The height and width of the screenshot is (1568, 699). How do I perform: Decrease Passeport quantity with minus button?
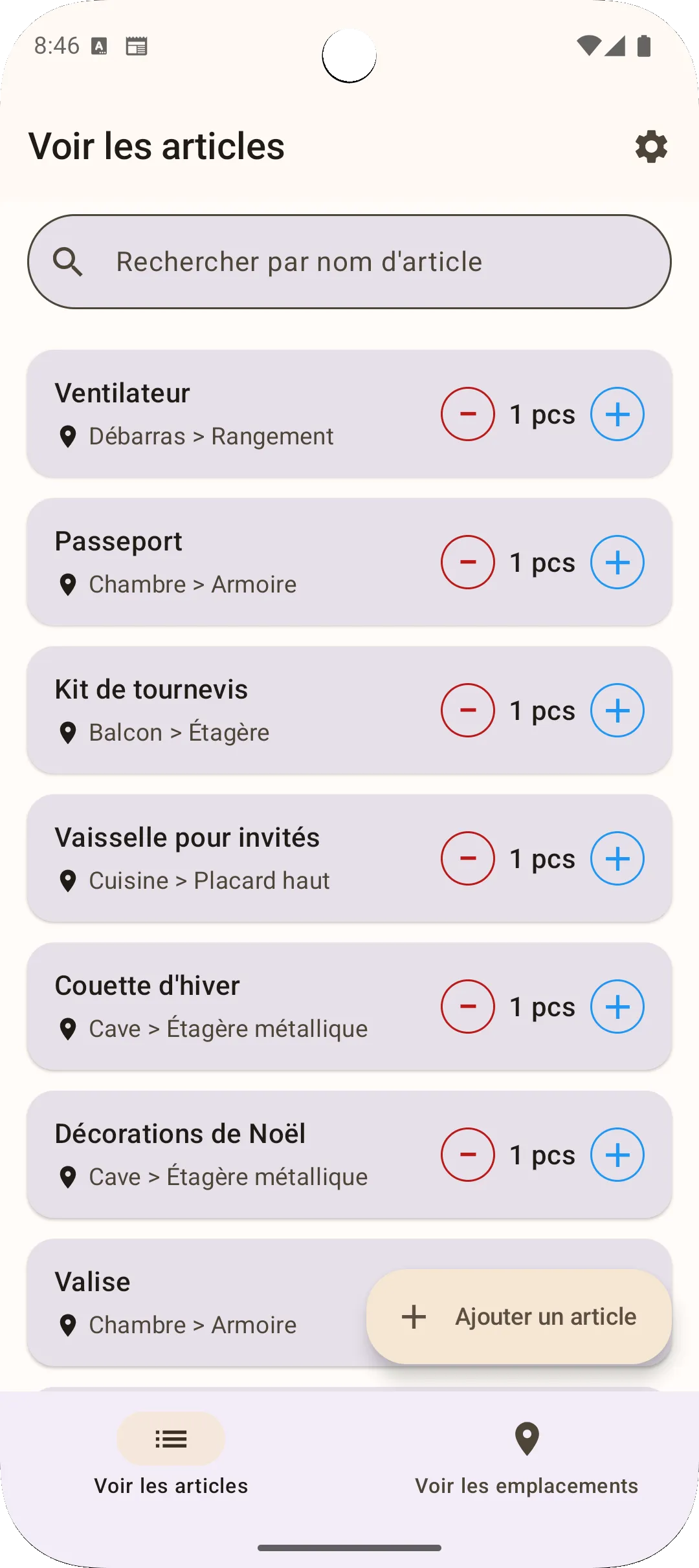tap(468, 561)
